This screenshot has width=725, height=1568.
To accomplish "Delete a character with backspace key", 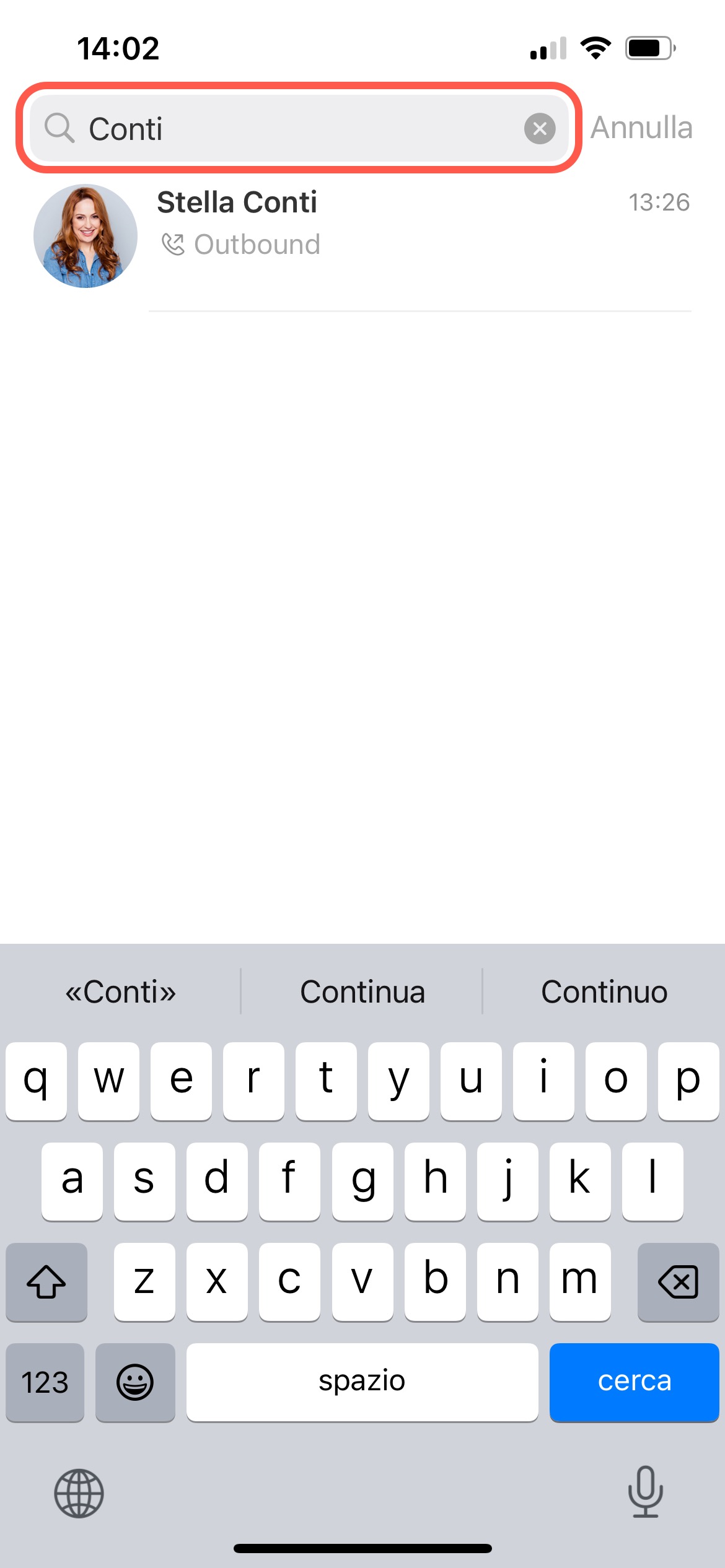I will (678, 1281).
